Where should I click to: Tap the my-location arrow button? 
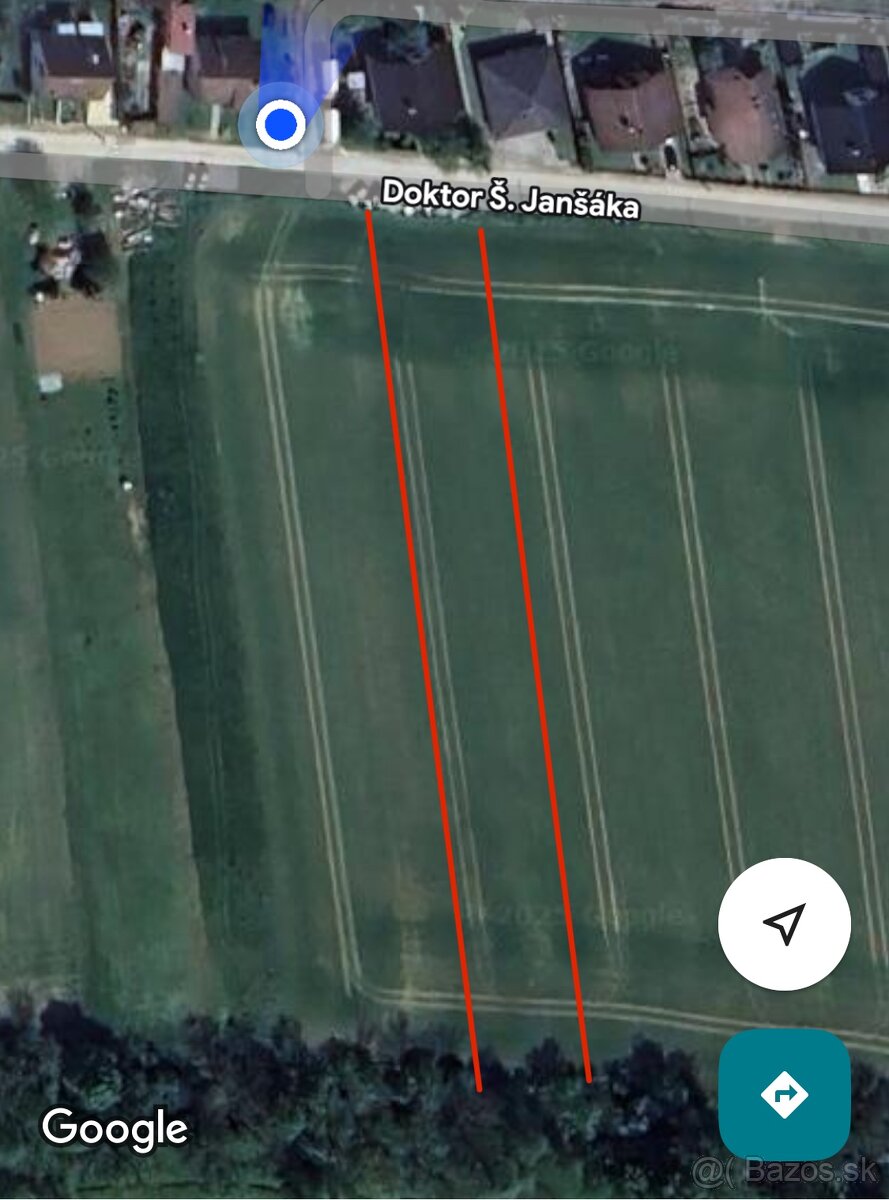point(784,924)
